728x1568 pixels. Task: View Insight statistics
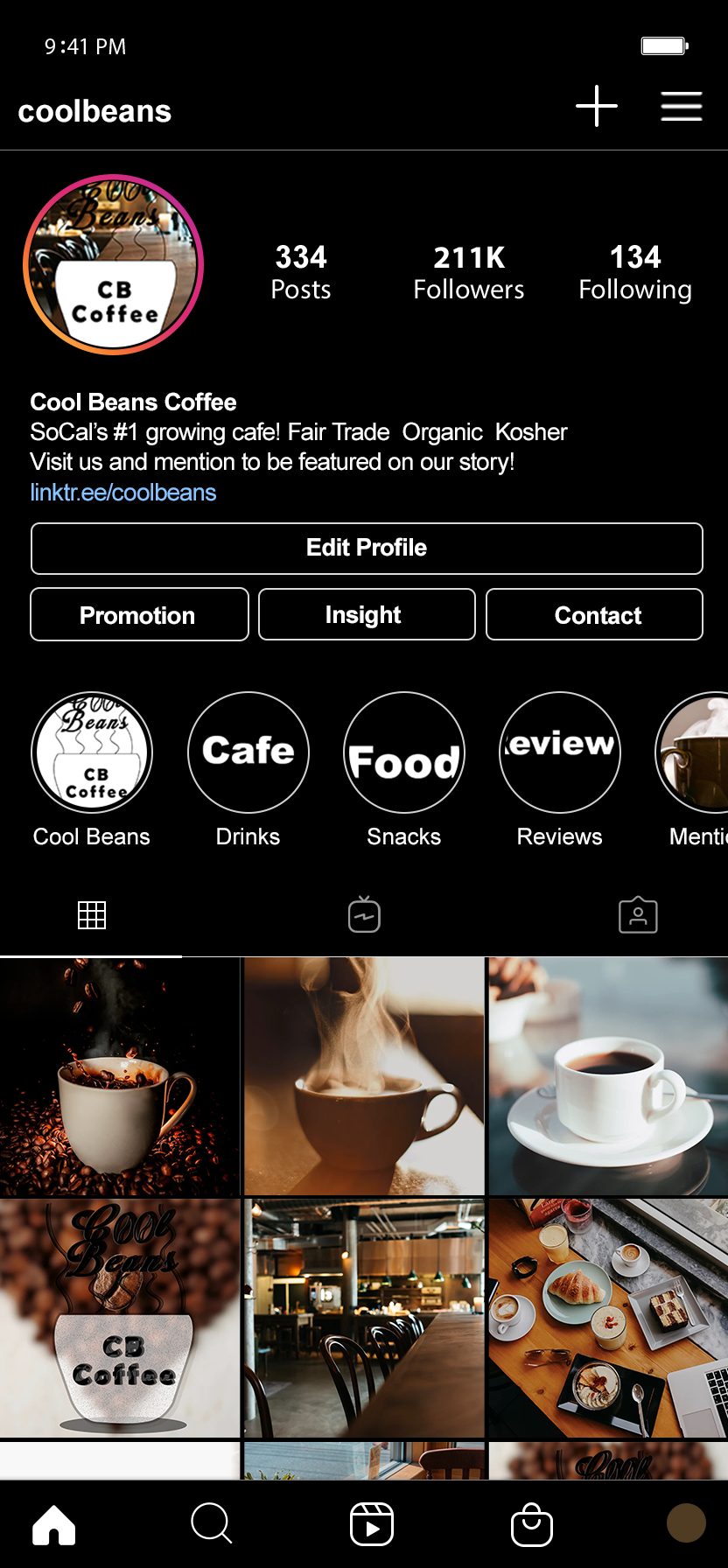coord(367,614)
